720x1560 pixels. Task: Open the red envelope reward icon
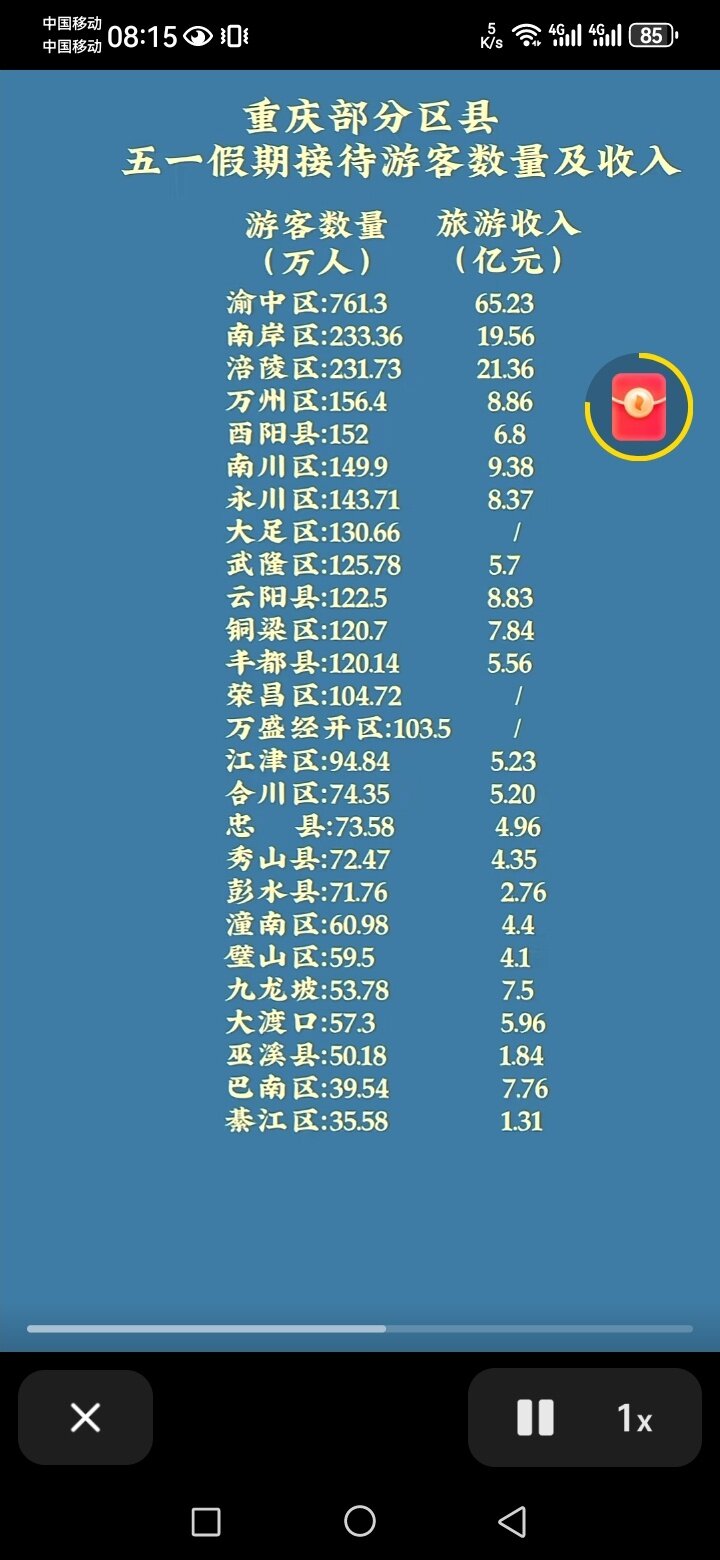(x=639, y=406)
